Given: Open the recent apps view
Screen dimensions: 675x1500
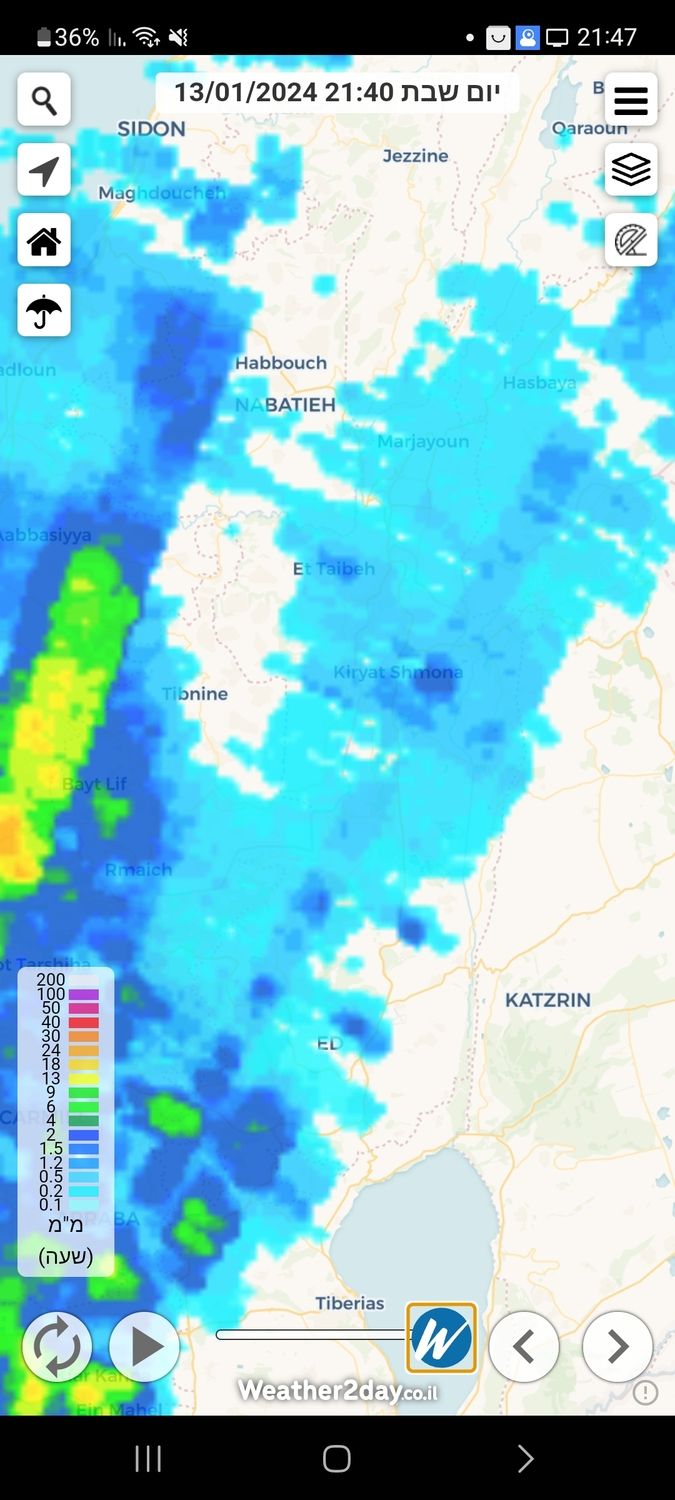Looking at the screenshot, I should coord(148,1459).
